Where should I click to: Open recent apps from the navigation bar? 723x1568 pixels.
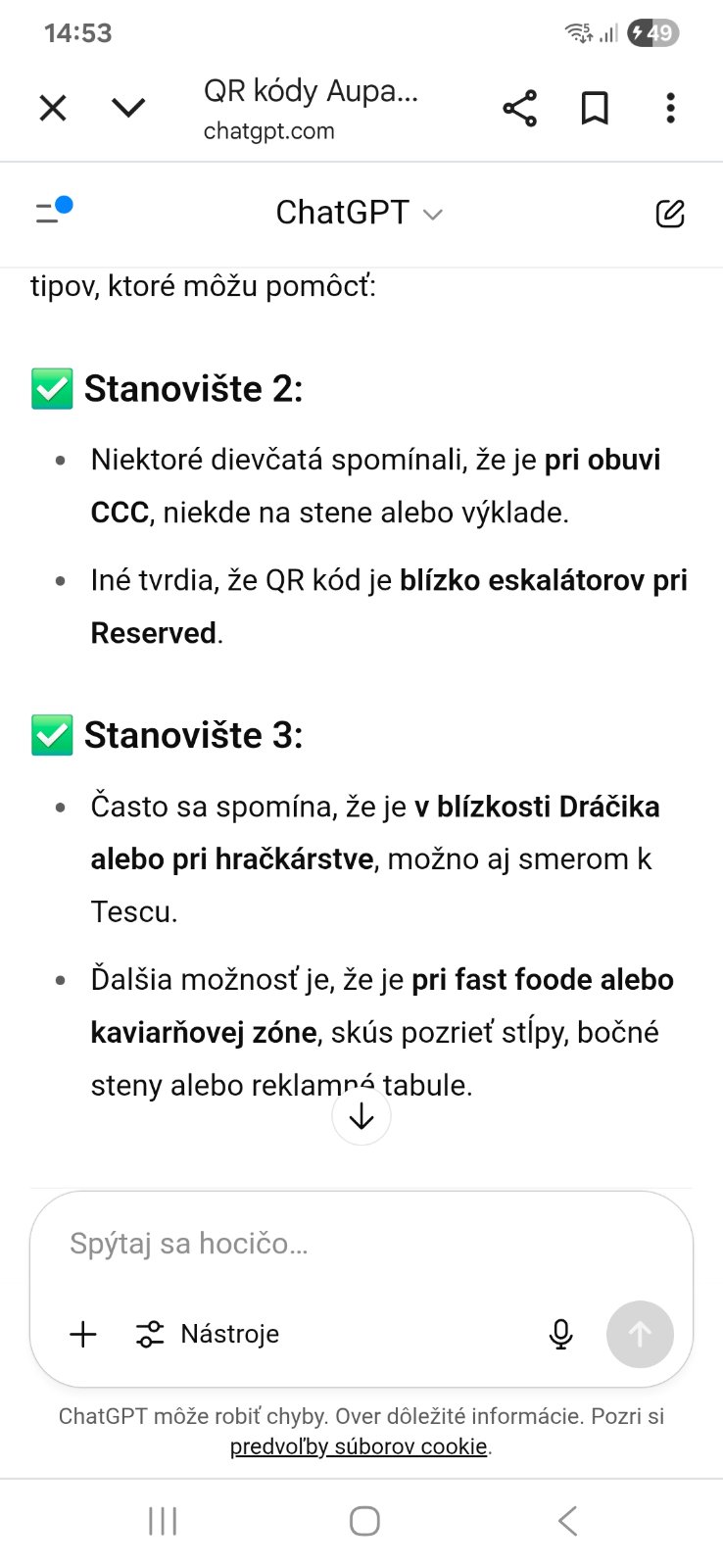tap(163, 1521)
